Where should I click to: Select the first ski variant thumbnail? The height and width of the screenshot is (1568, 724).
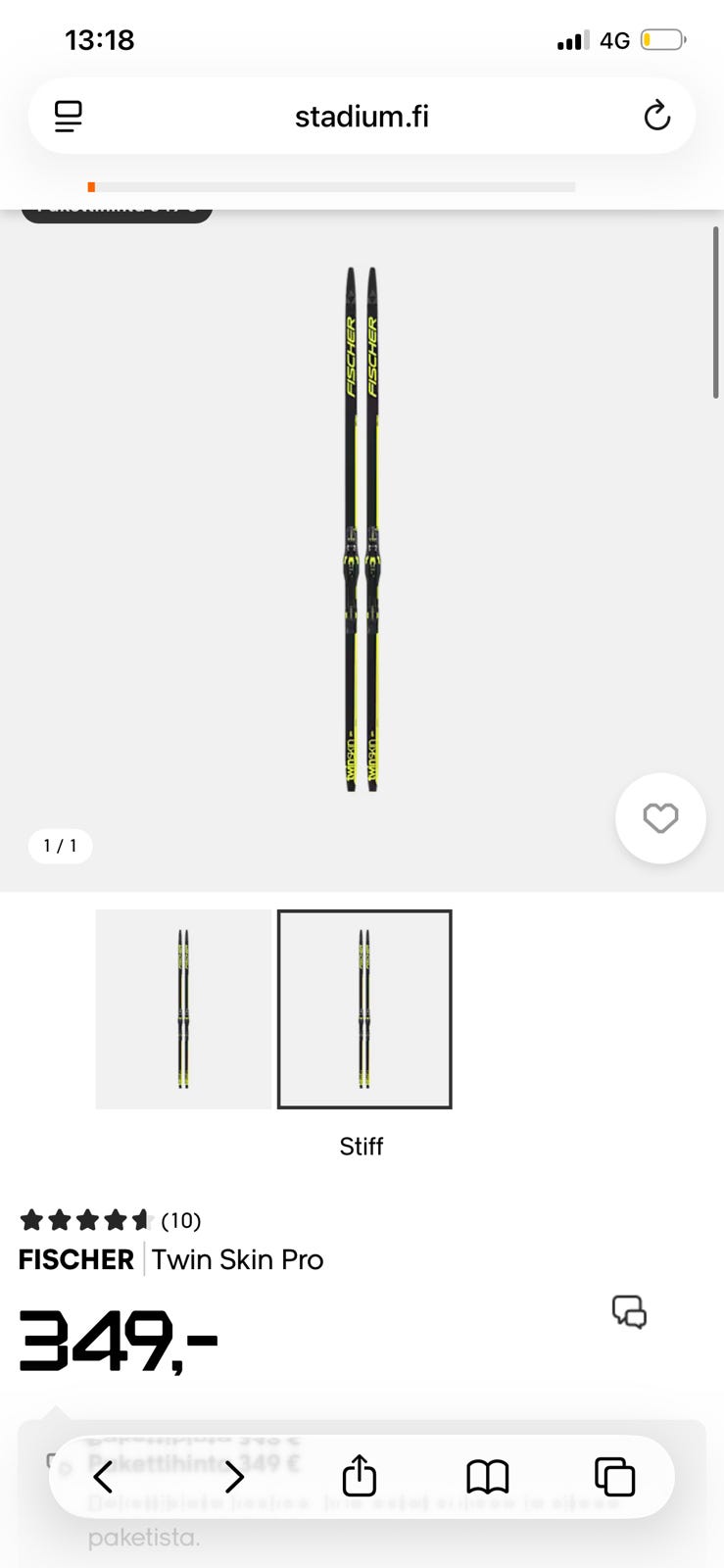point(183,1009)
